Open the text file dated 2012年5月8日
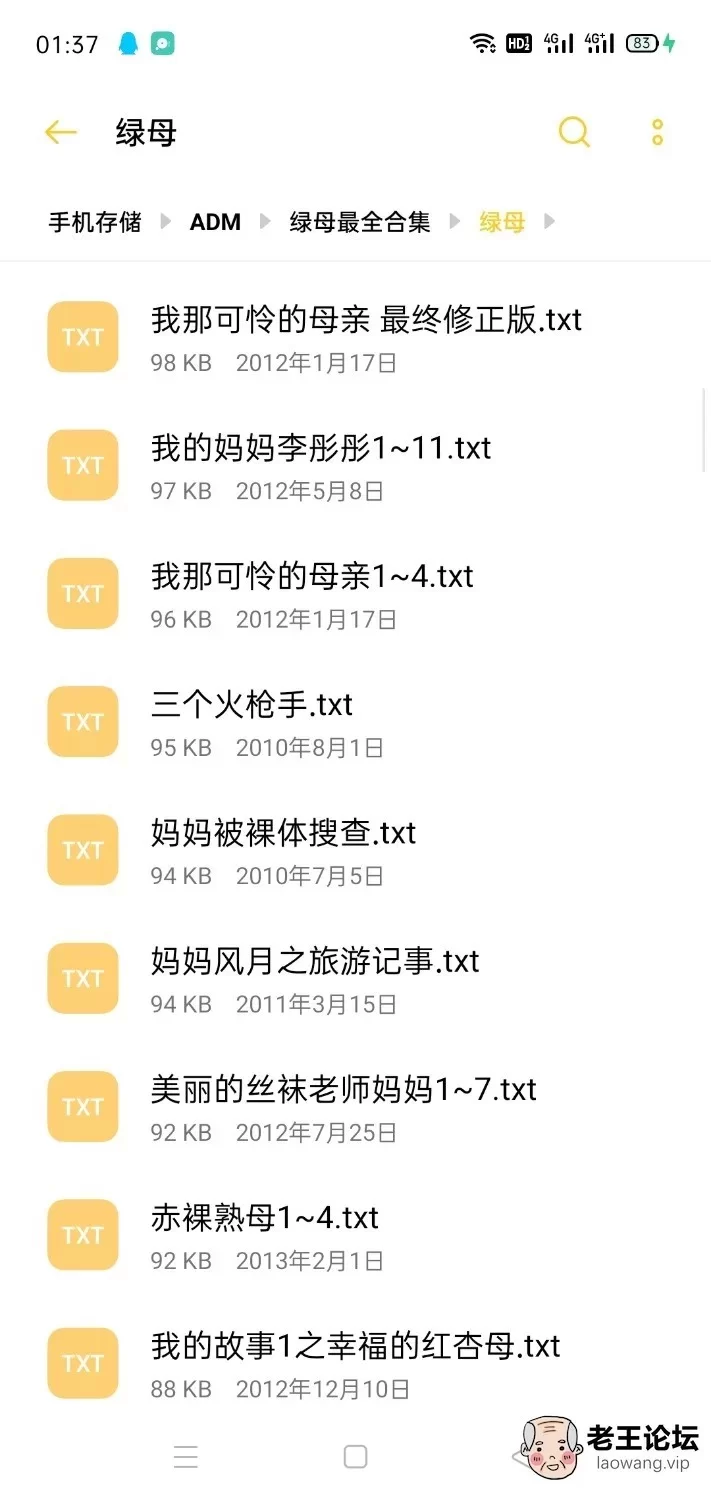This screenshot has width=711, height=1500. tap(320, 465)
